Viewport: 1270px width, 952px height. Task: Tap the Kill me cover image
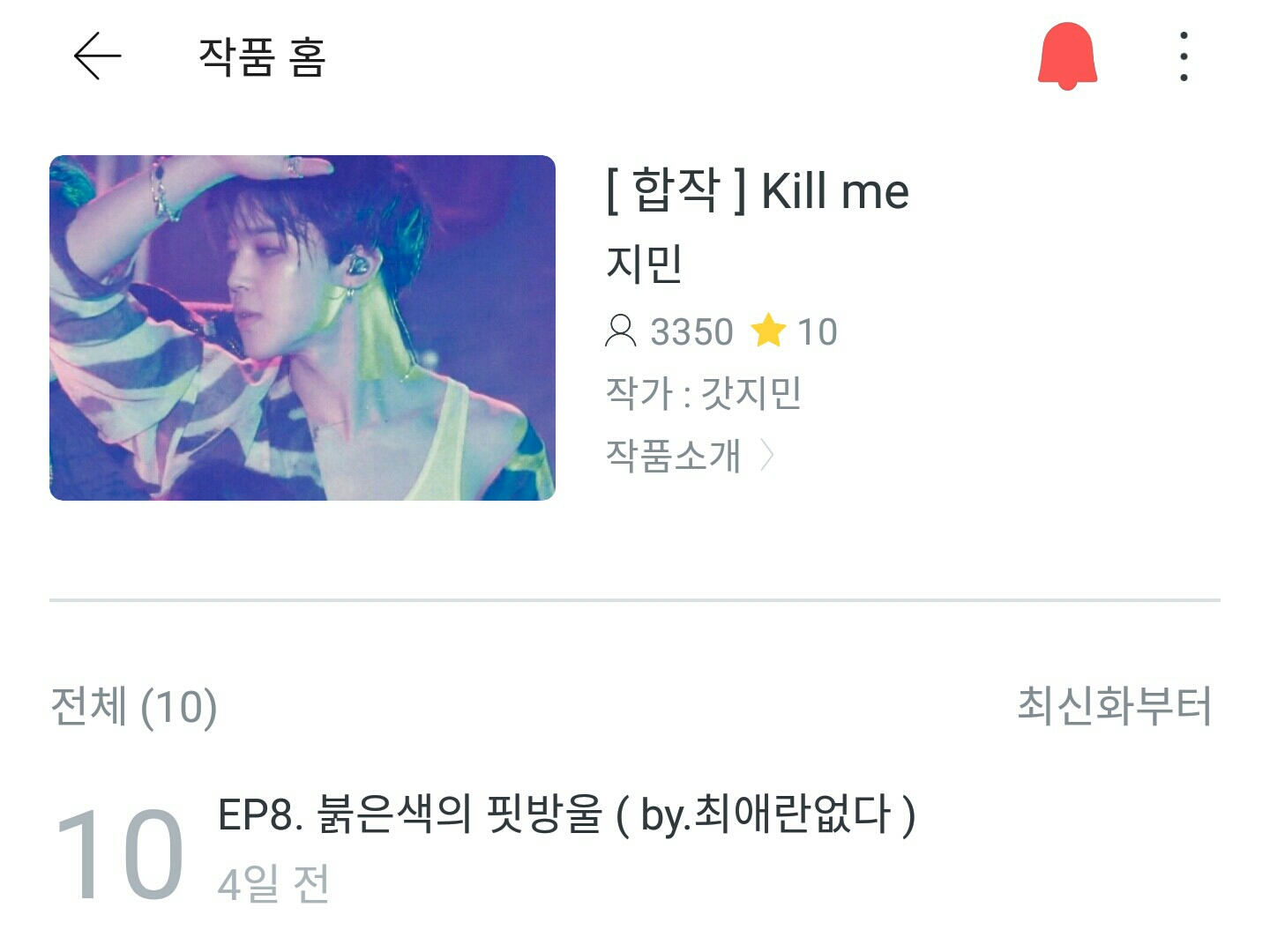click(x=303, y=328)
